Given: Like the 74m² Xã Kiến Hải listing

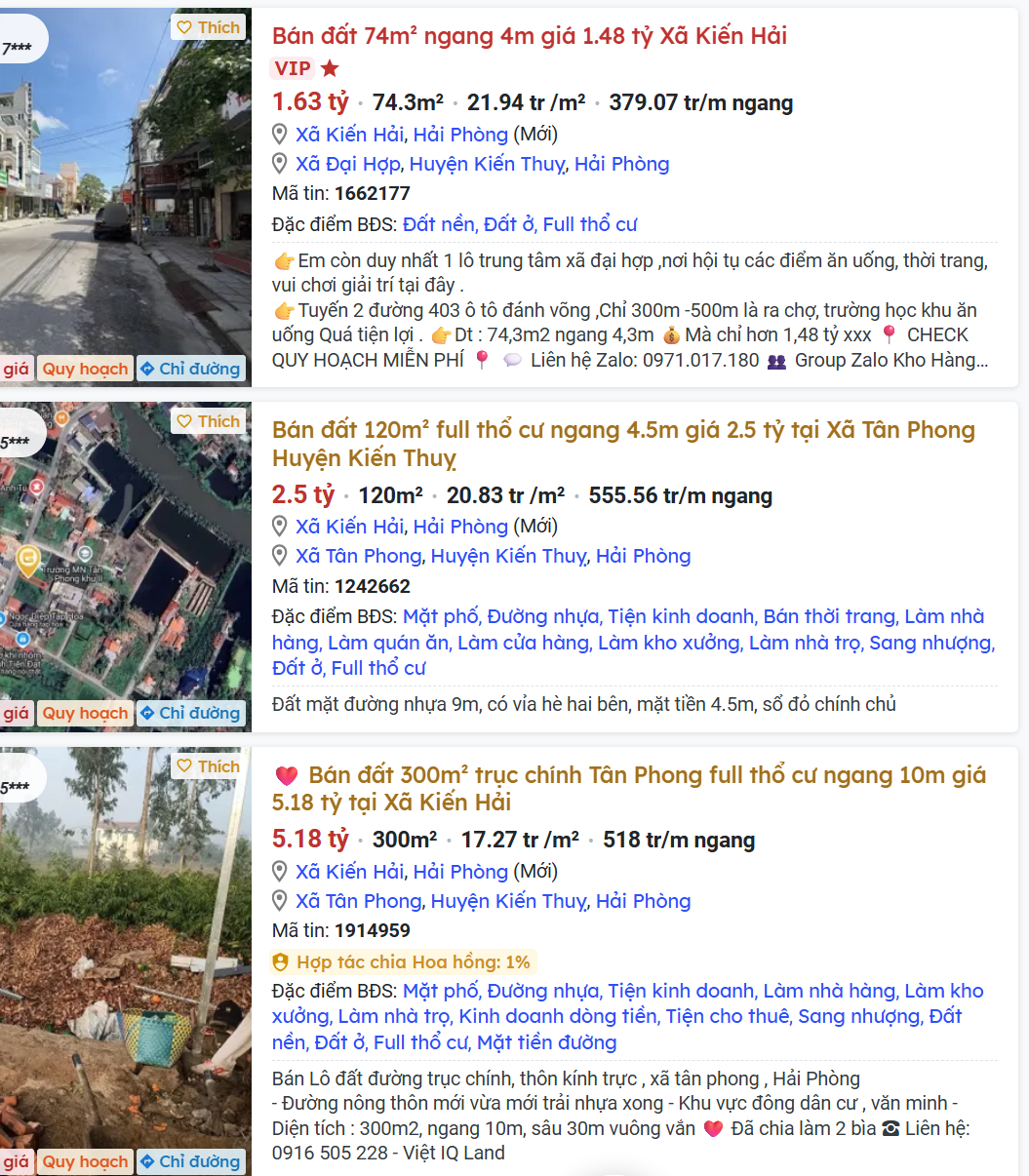Looking at the screenshot, I should coord(207,27).
